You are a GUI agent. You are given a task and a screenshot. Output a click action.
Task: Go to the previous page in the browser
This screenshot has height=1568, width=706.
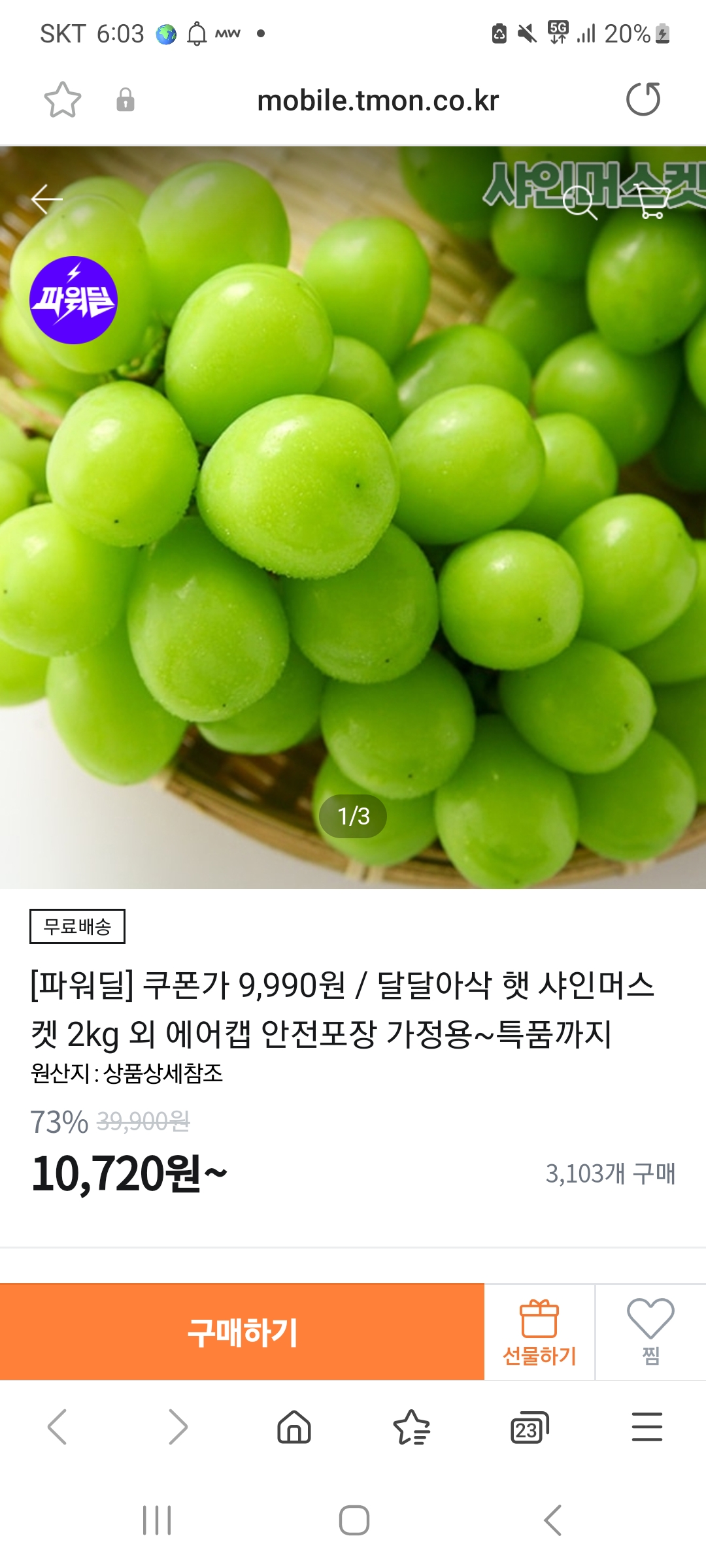pos(58,1427)
